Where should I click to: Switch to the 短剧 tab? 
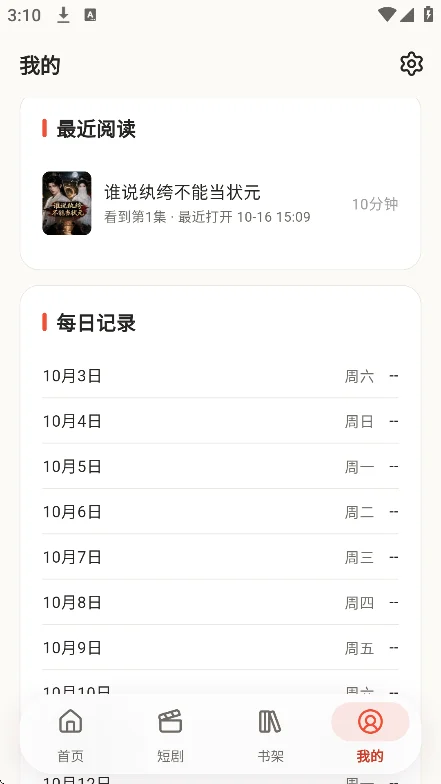tap(170, 734)
